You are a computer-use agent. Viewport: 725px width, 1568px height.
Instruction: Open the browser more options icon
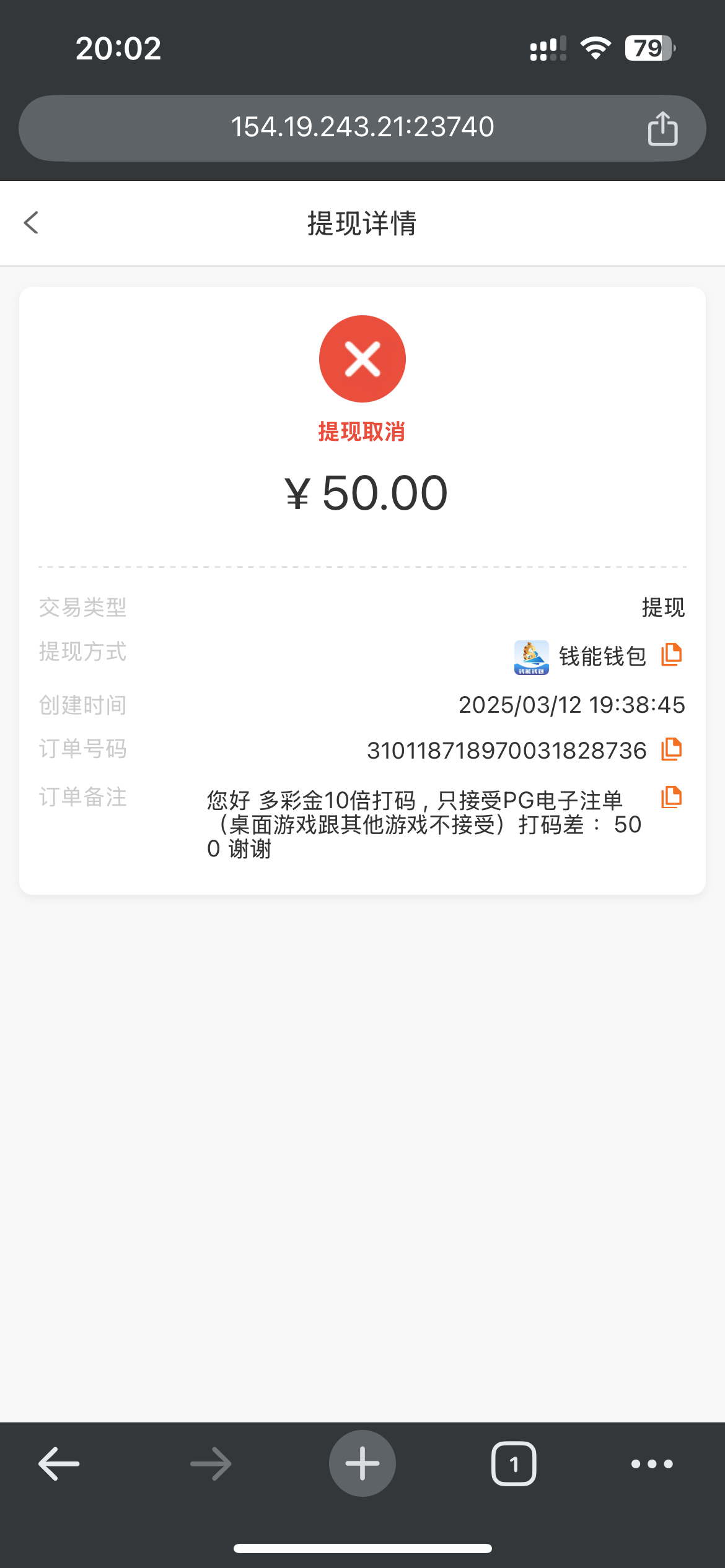pyautogui.click(x=649, y=1463)
